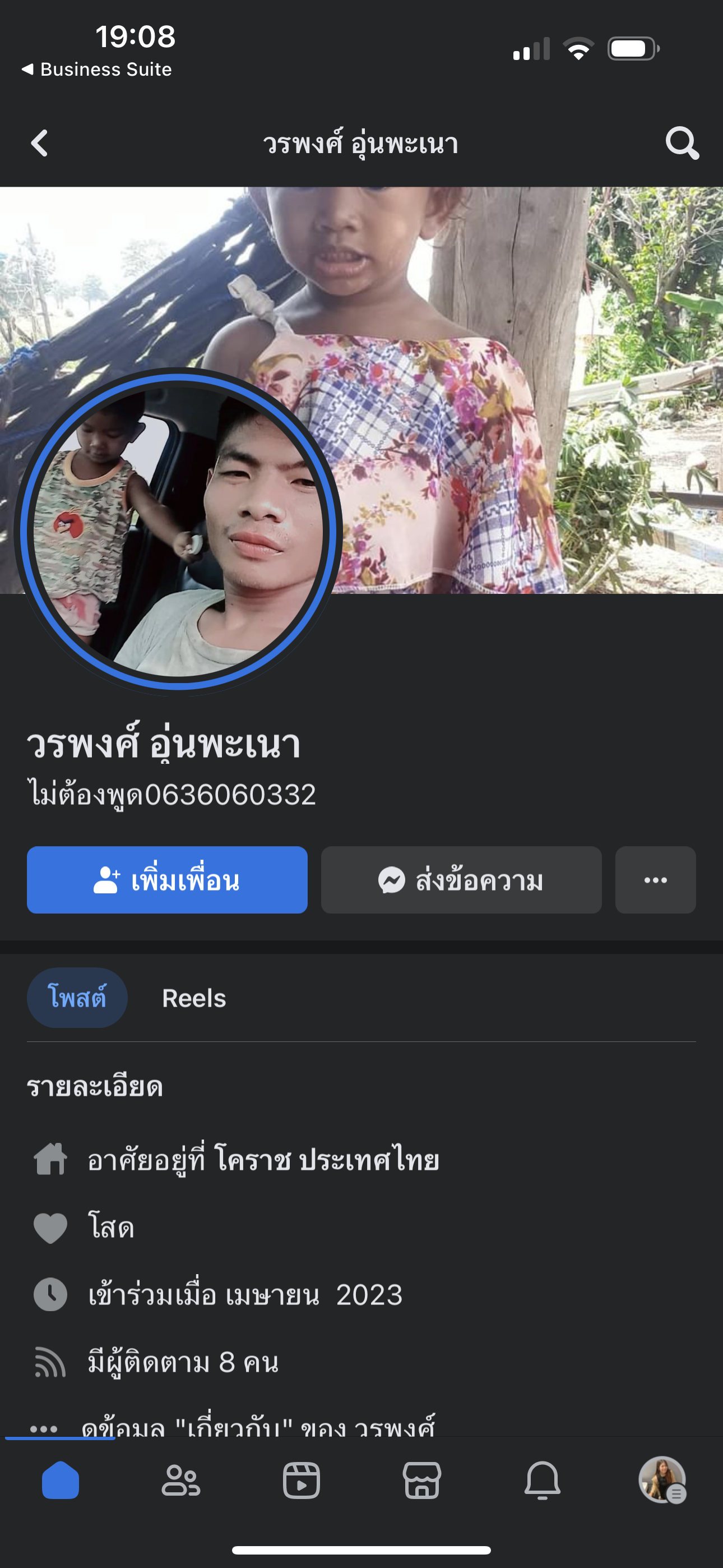Tap ส่งข้อความ to send message
The image size is (723, 1568).
point(461,879)
